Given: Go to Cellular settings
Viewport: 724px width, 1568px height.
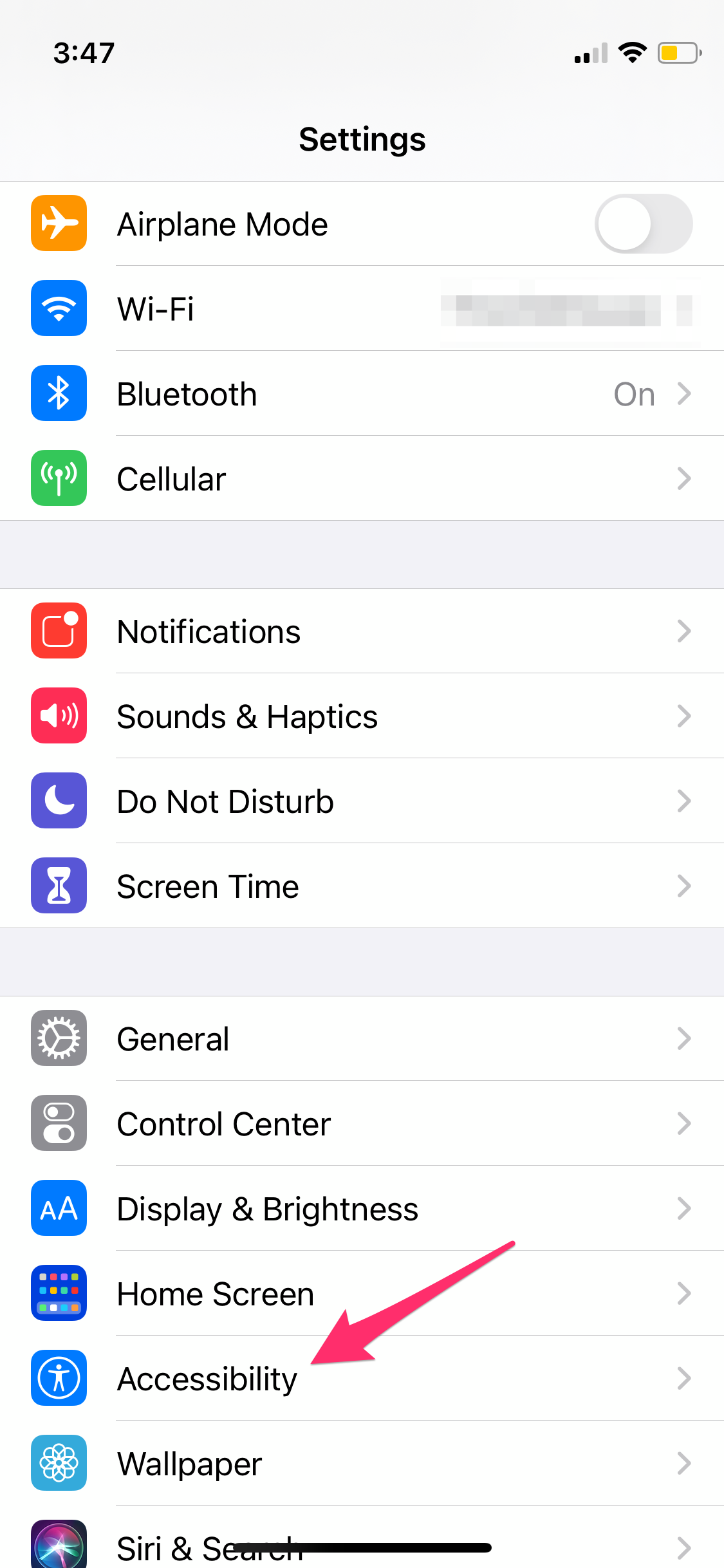Looking at the screenshot, I should 362,479.
